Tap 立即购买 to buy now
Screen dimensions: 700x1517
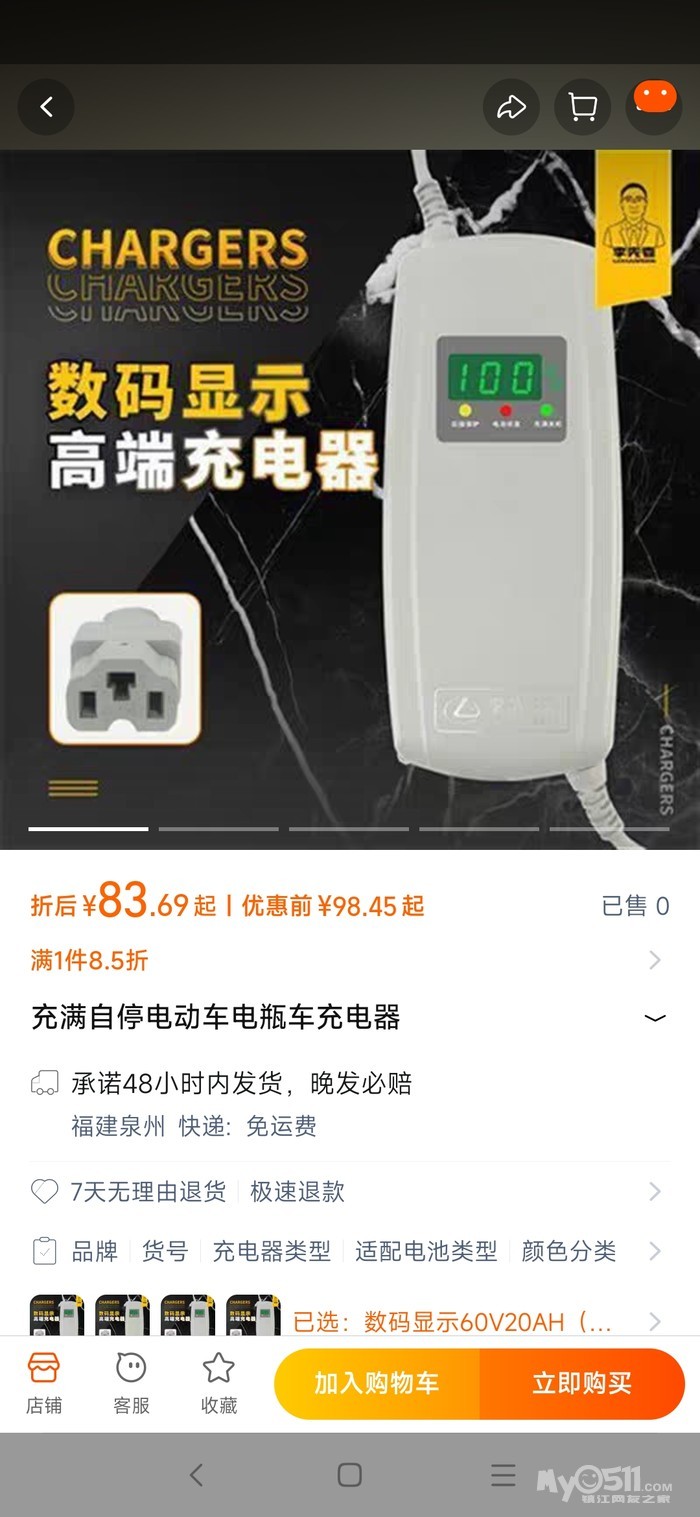582,1384
